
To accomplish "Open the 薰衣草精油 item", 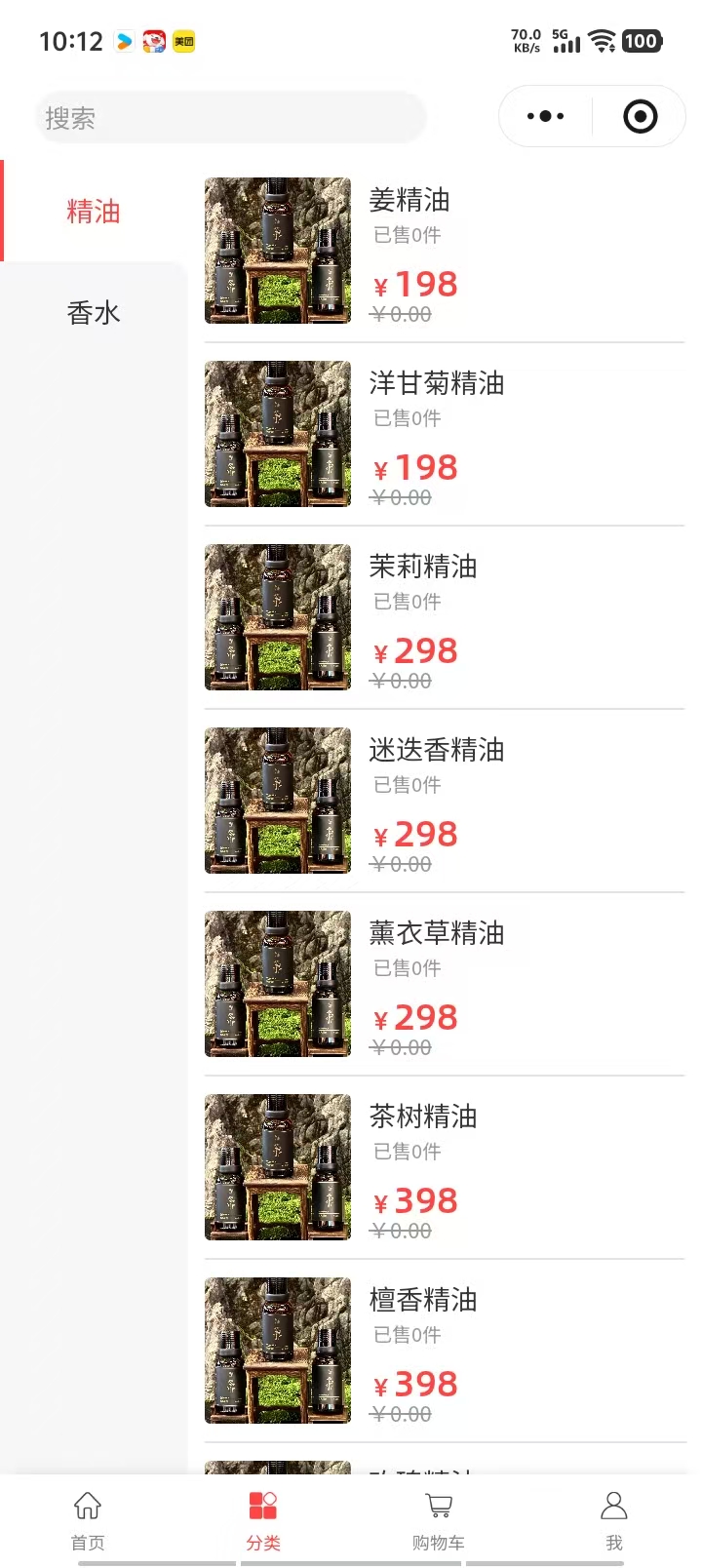I will [436, 934].
